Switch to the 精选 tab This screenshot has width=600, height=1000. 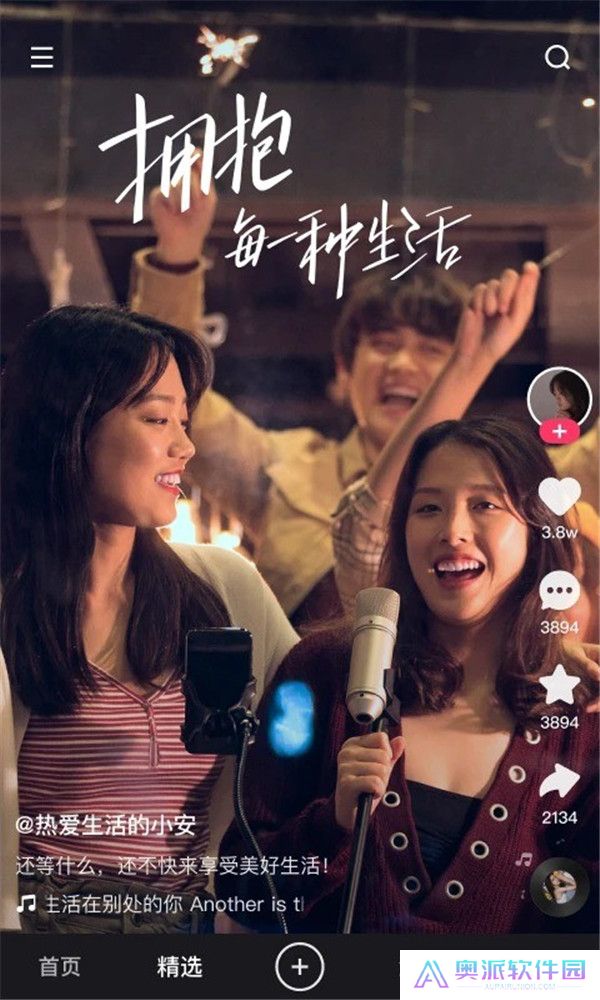coord(180,967)
